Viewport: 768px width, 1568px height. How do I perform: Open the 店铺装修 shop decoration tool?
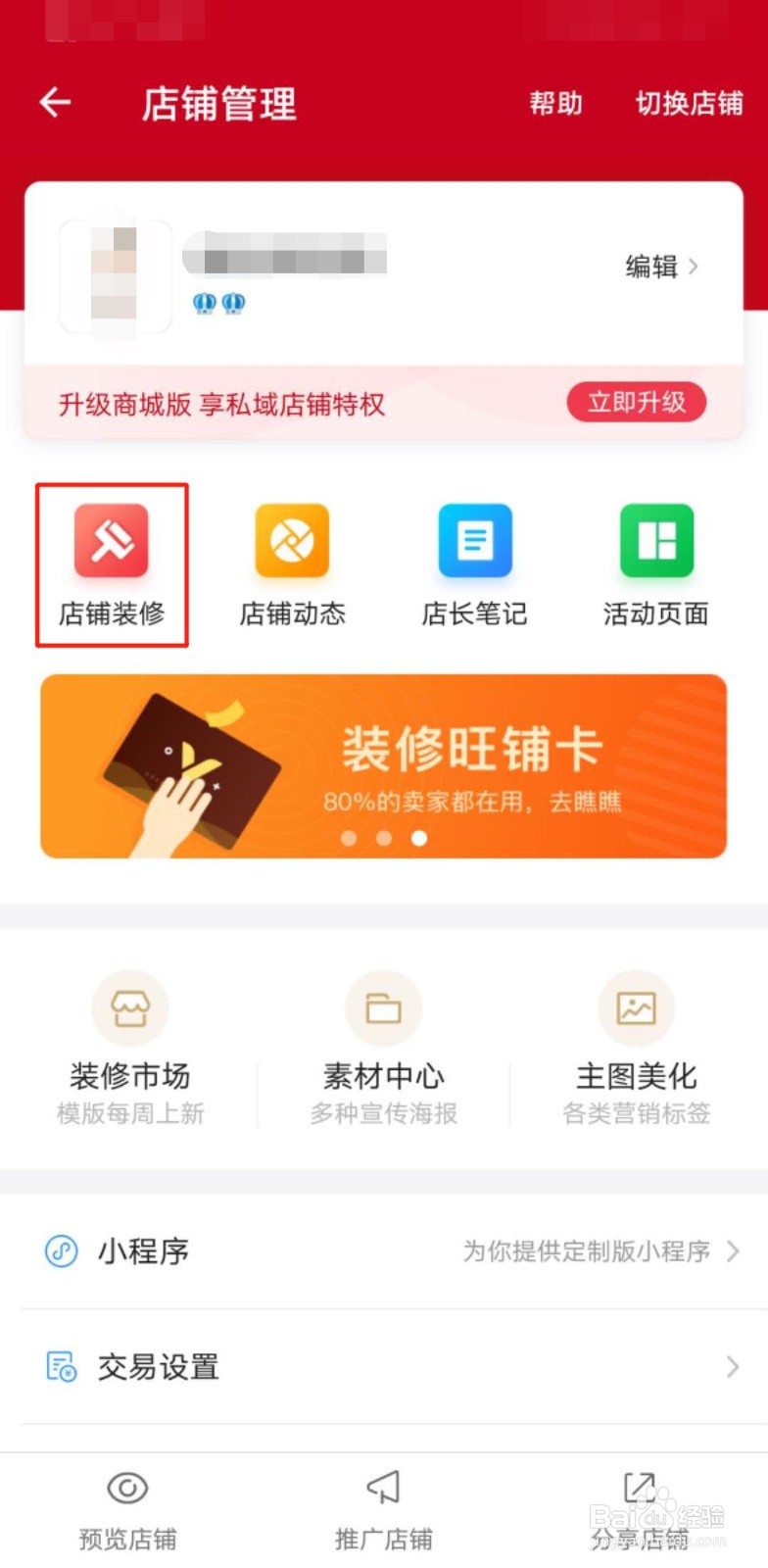tap(111, 563)
